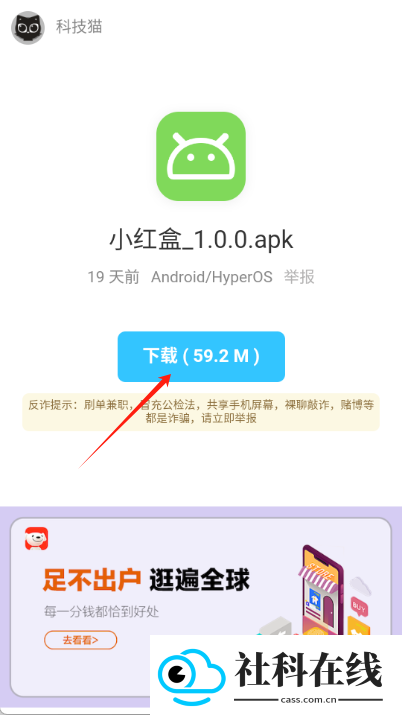Open the 科技猫 uploader profile avatar
The height and width of the screenshot is (715, 402).
tap(28, 28)
